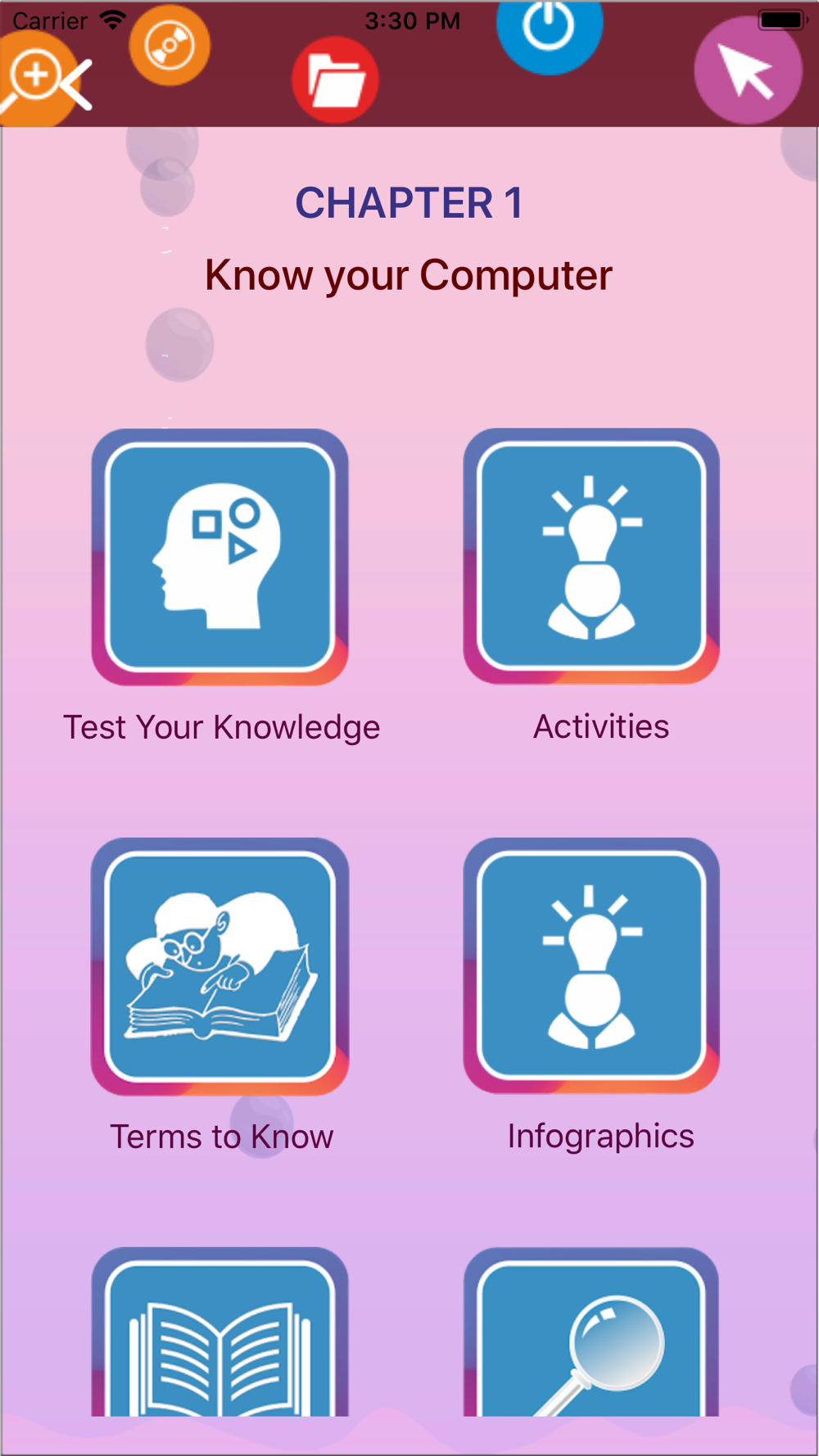Open the Activities section
The width and height of the screenshot is (819, 1456).
point(591,557)
